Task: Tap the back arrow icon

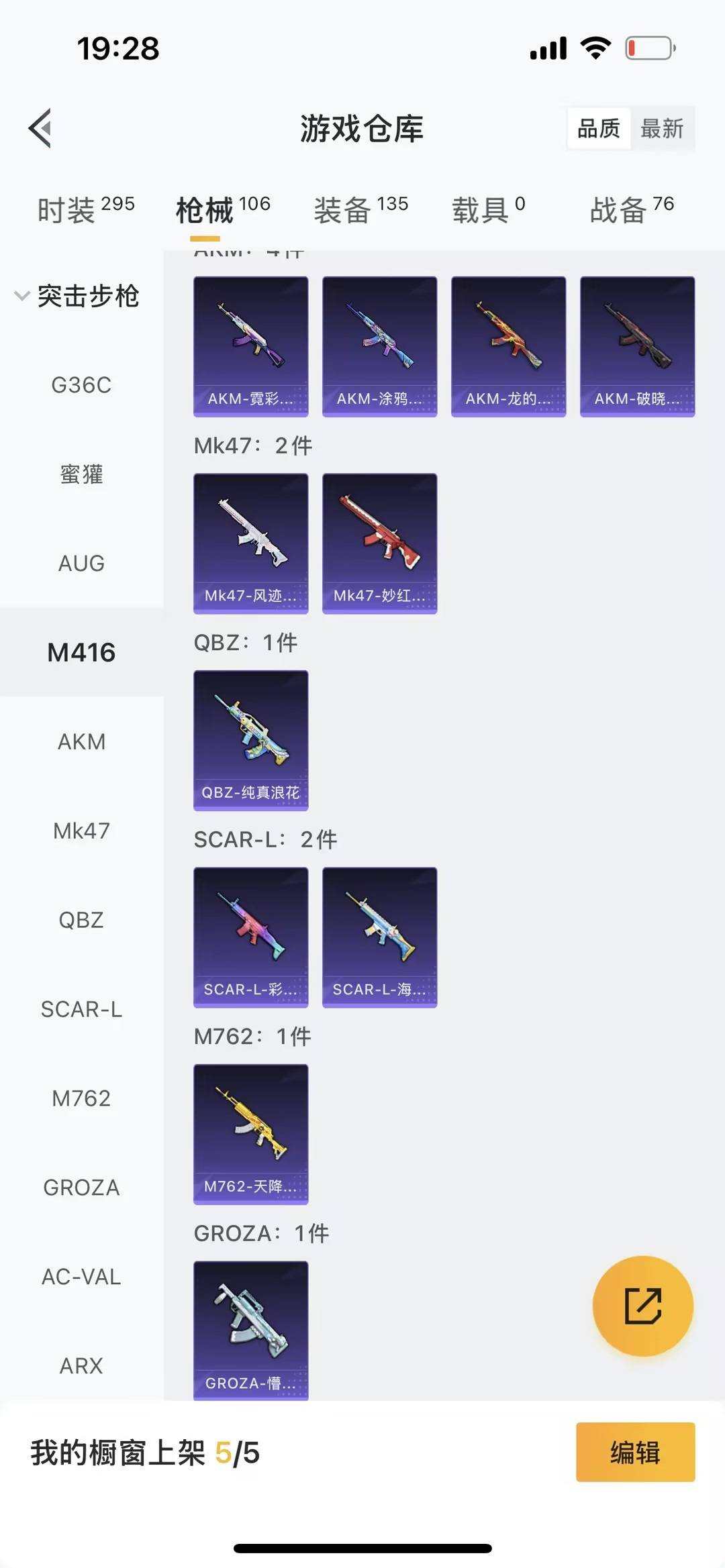Action: (40, 129)
